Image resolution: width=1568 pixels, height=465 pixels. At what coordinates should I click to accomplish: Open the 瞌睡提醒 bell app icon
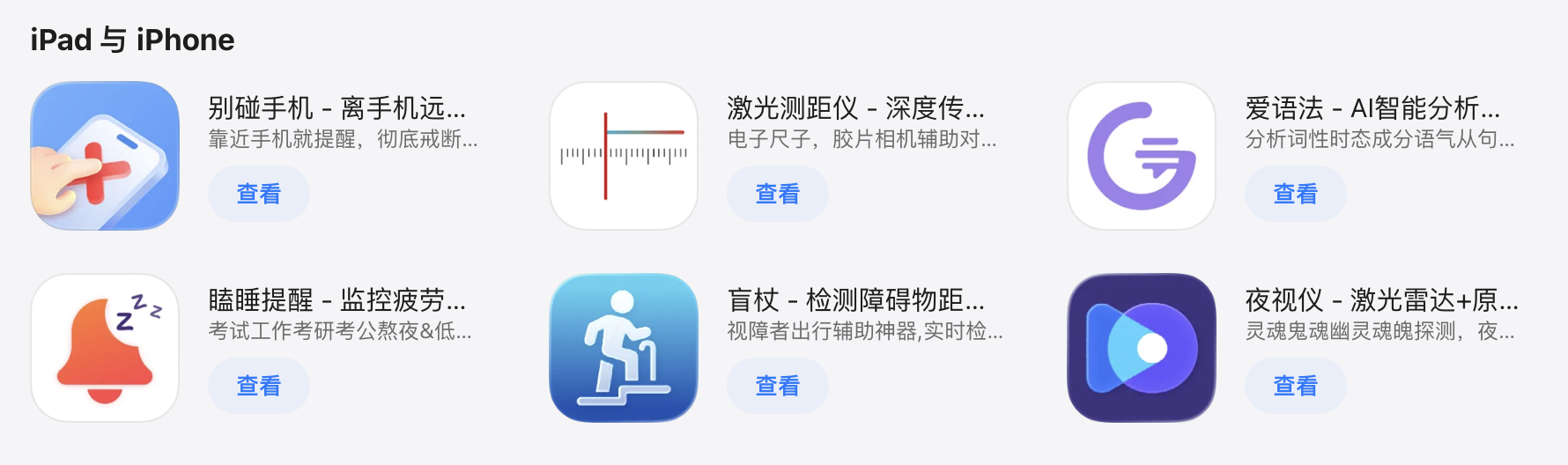point(105,348)
